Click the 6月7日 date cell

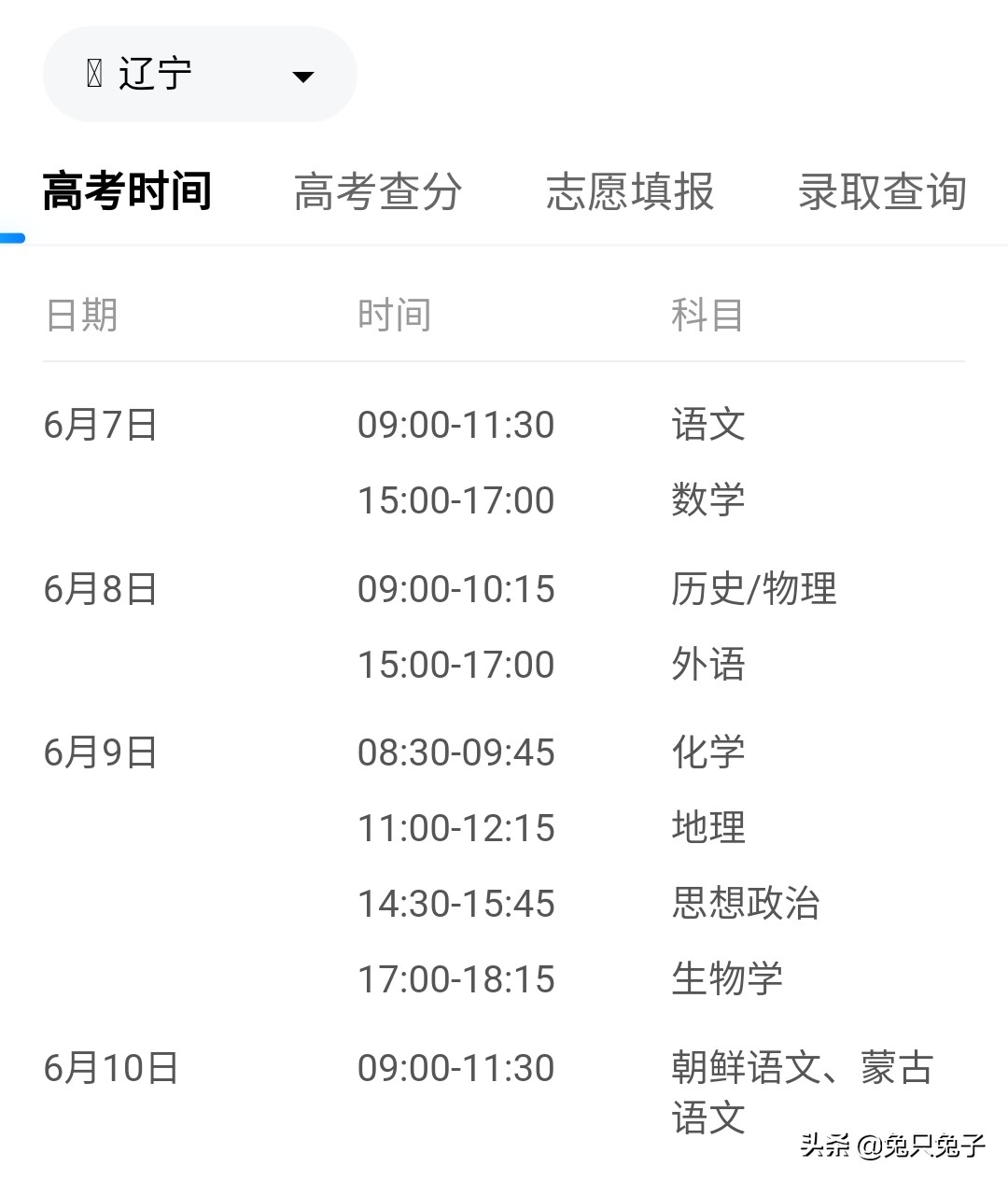[103, 425]
